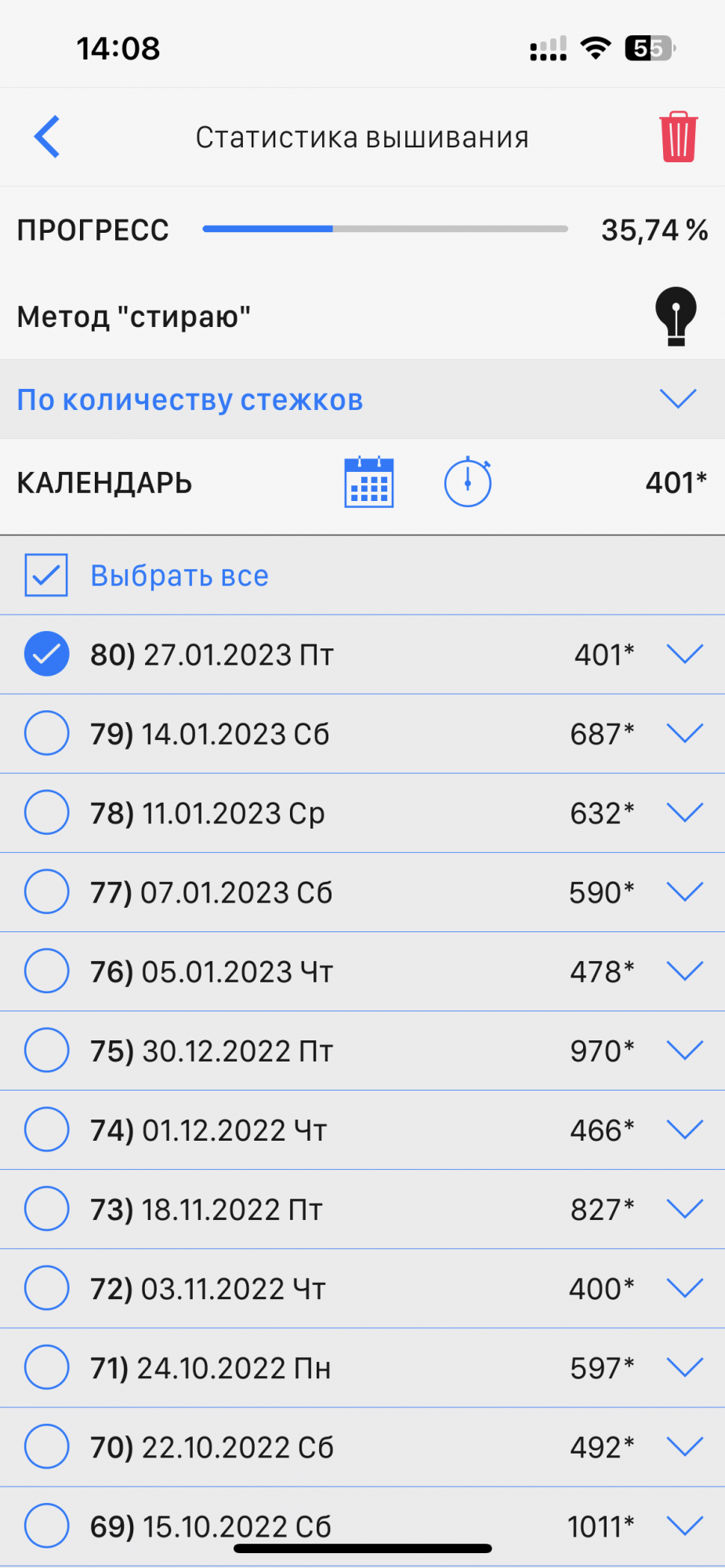The image size is (725, 1568).
Task: Expand details for 70) 22.10.2022 Сб
Action: (684, 1446)
